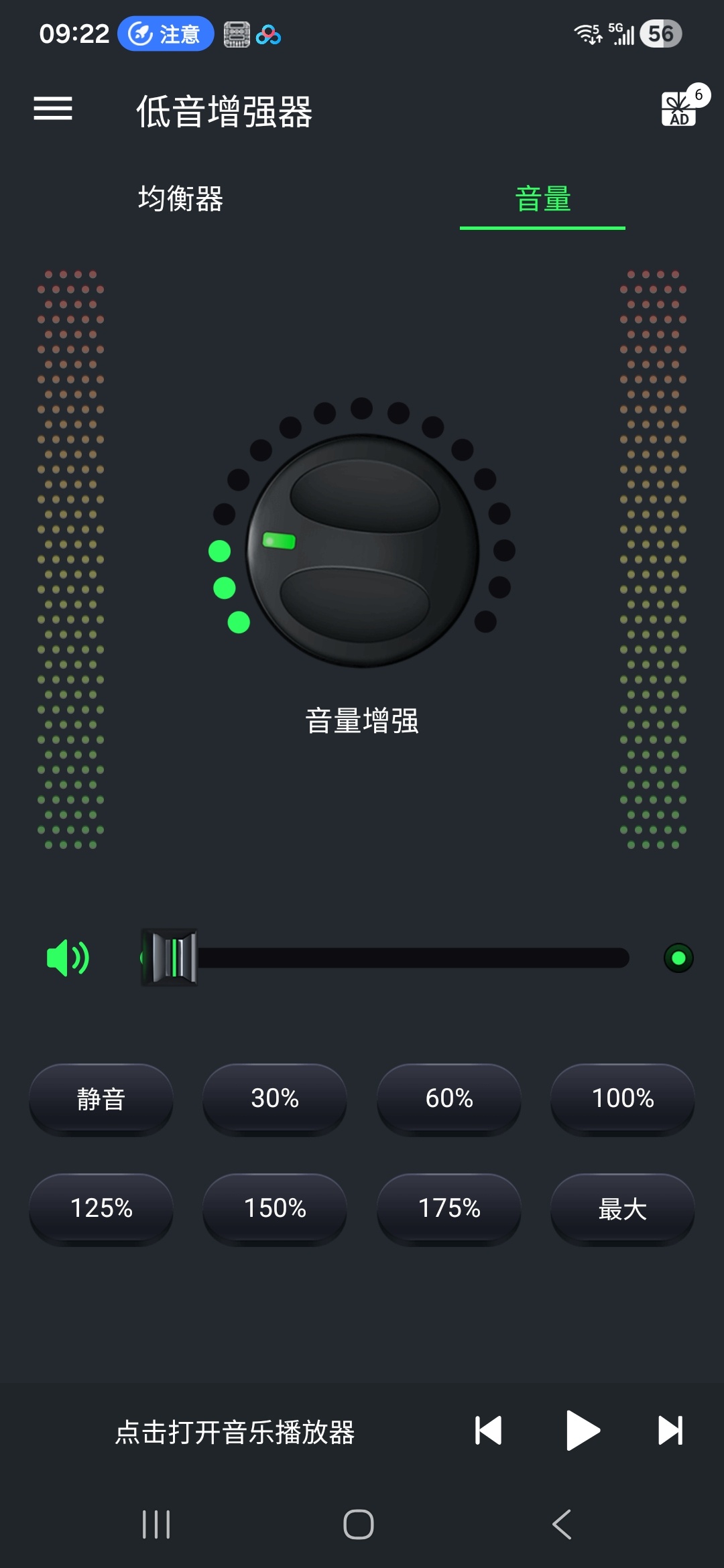Set volume boost to 30%
This screenshot has width=724, height=1568.
click(275, 1100)
